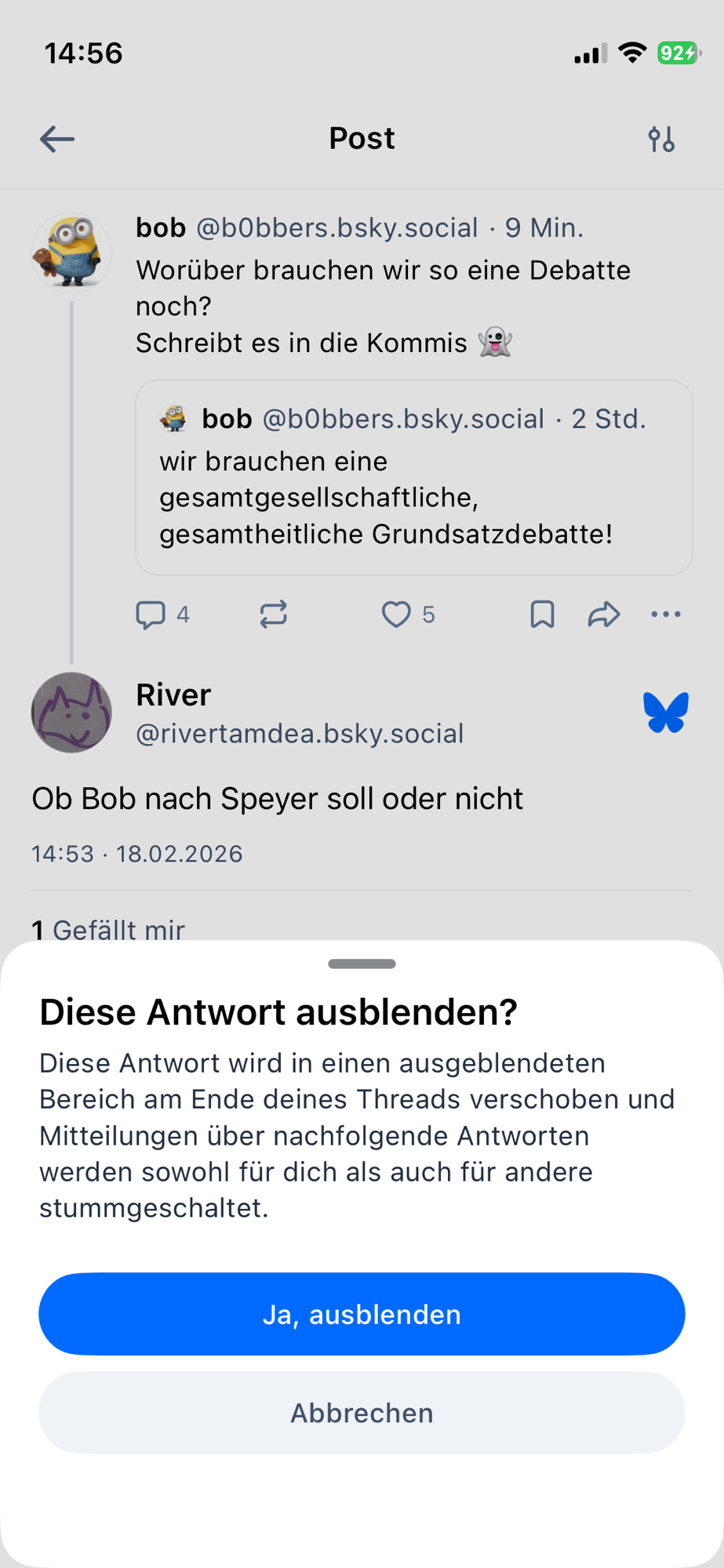The height and width of the screenshot is (1568, 724).
Task: Cancel hiding via Abbrechen
Action: 362,1413
